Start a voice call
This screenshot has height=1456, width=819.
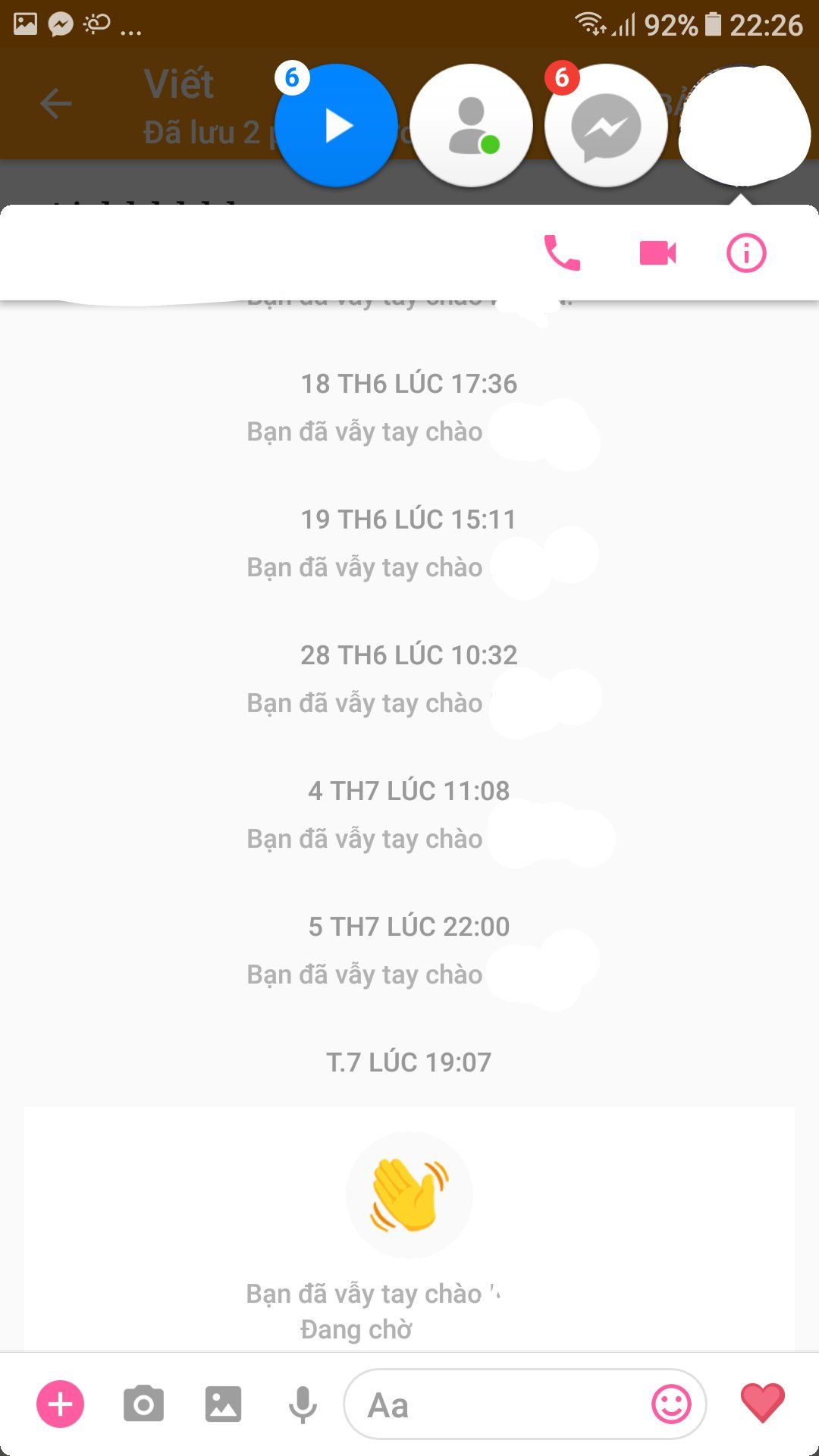[562, 253]
